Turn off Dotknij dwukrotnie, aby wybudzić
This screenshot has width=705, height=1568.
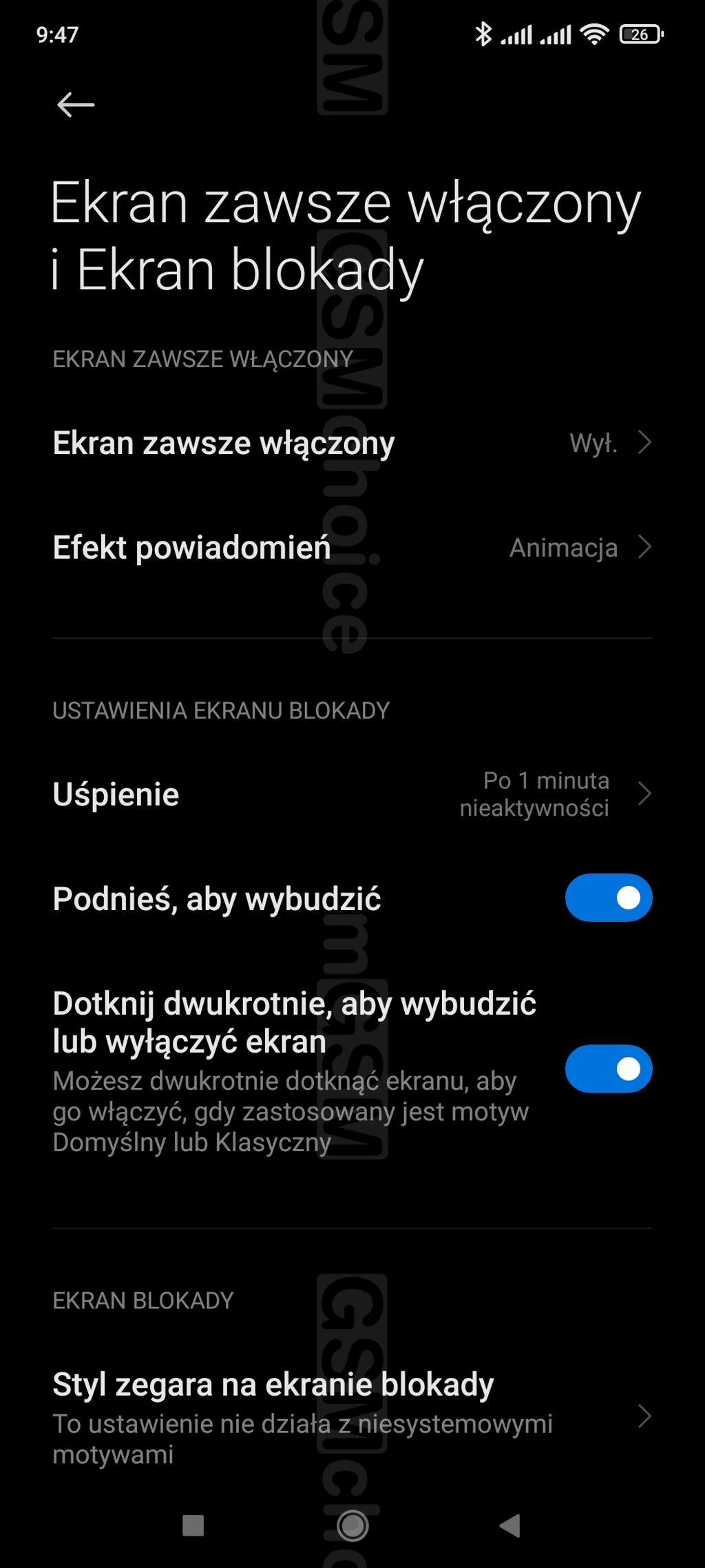[608, 1069]
